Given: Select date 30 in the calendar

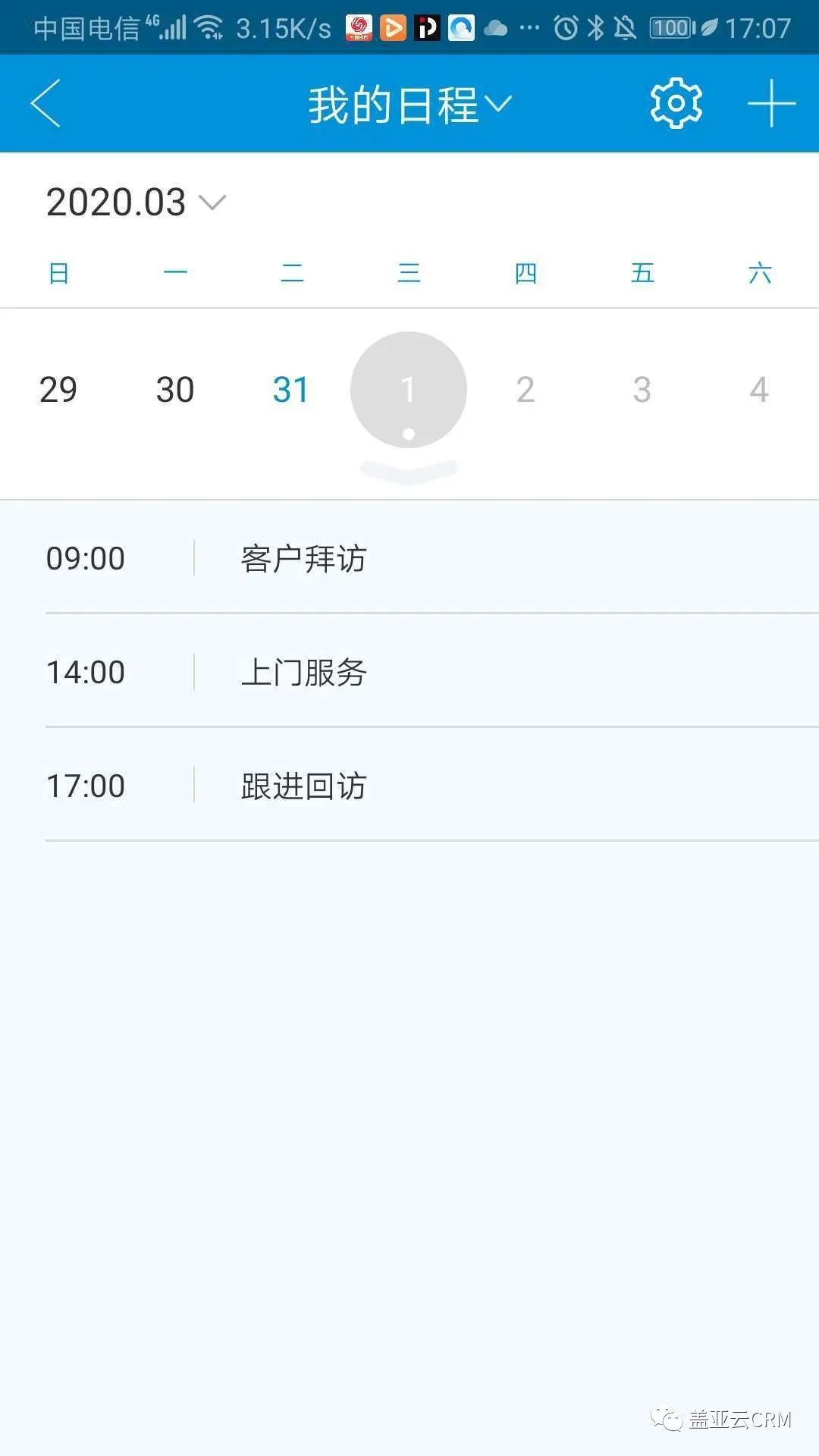Looking at the screenshot, I should 175,390.
